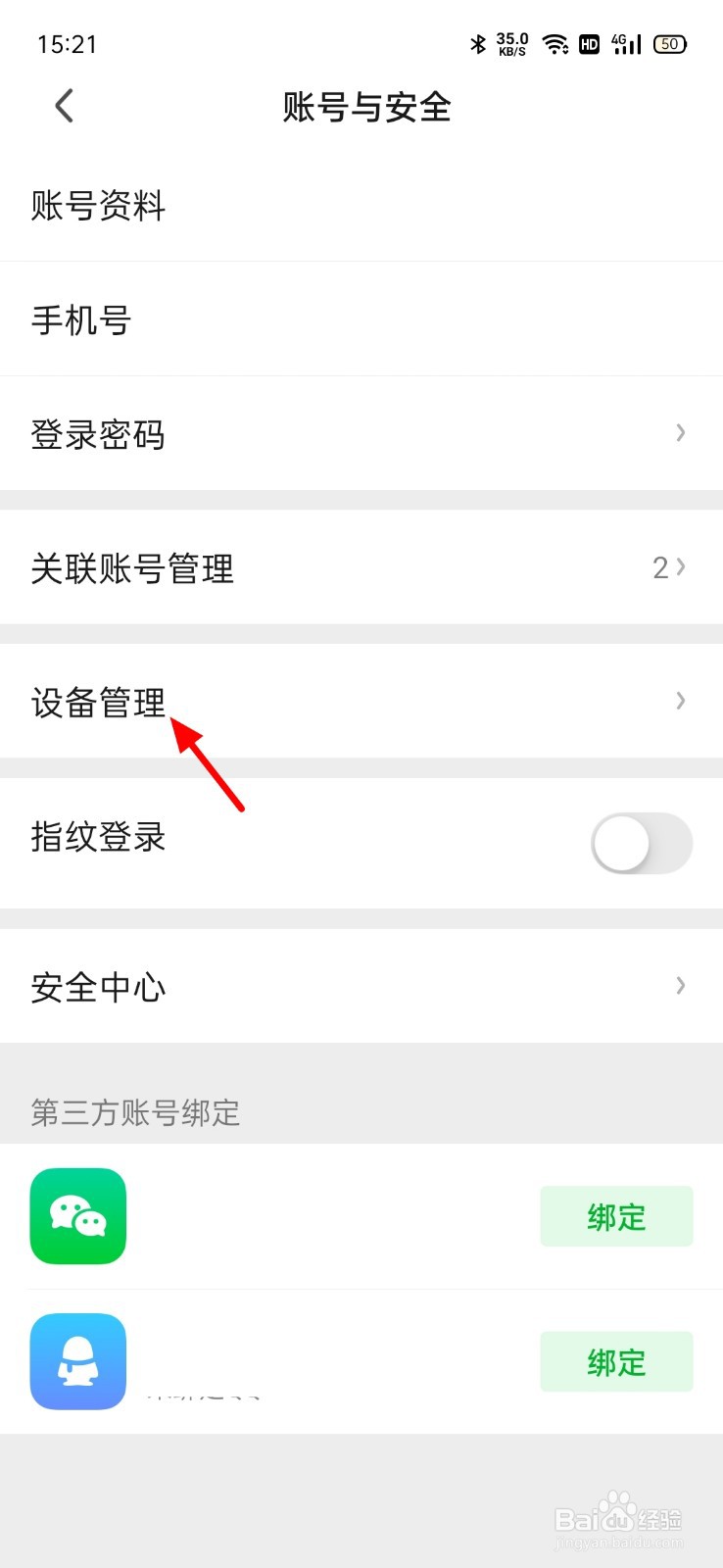
Task: Tap the WeChat icon under third-party binding
Action: (x=77, y=1217)
